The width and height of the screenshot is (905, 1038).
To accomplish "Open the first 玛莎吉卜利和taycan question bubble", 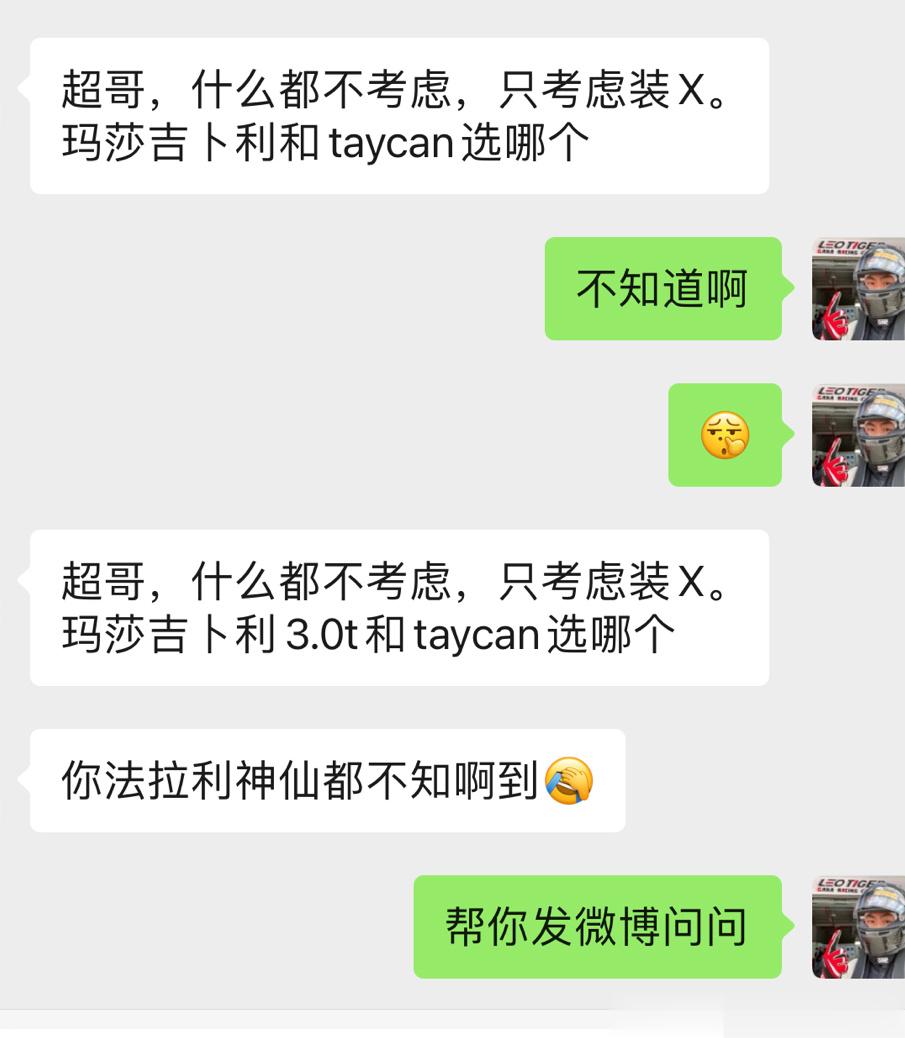I will coord(400,115).
